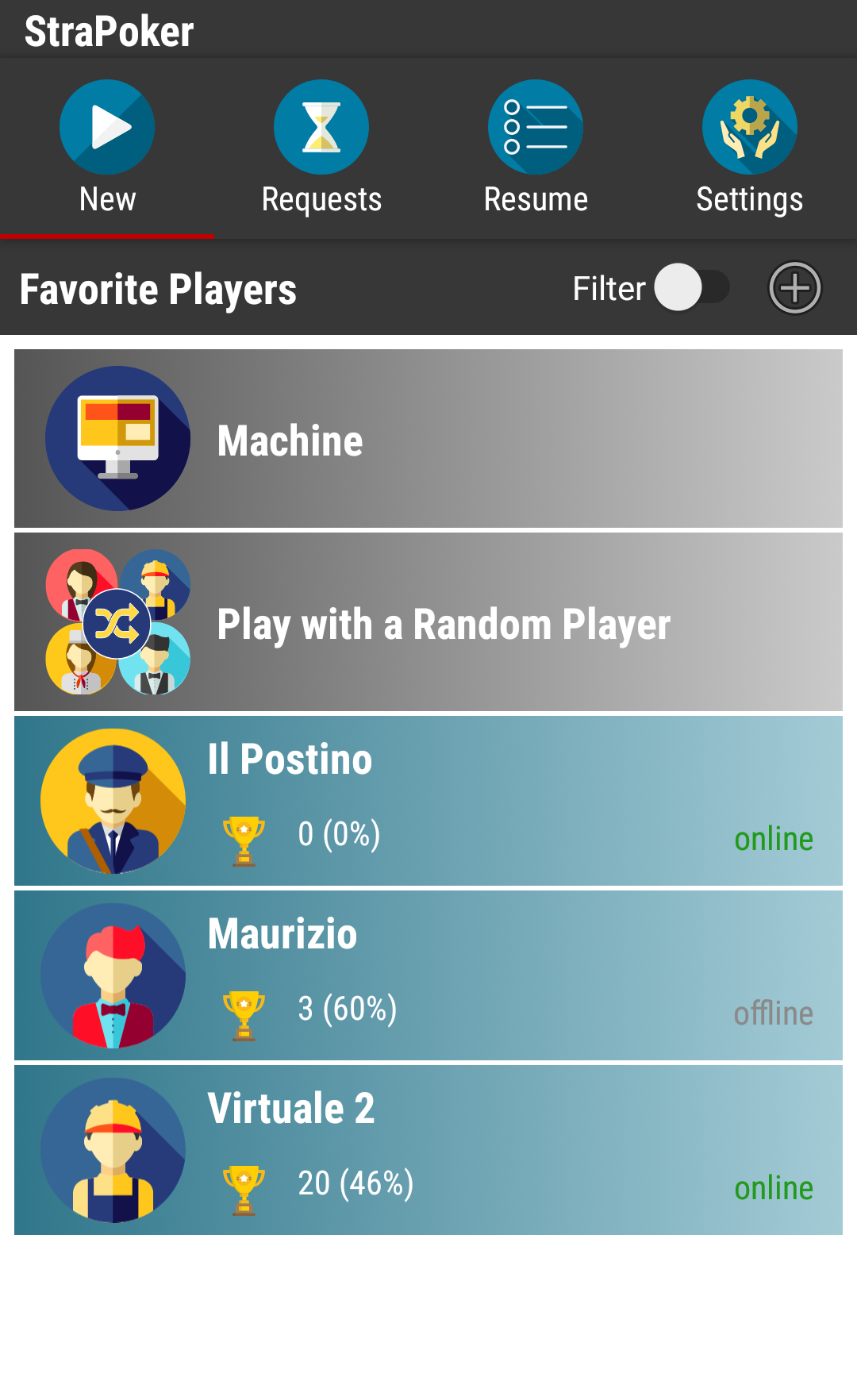Expand Maurizio's player row details
Screen dimensions: 857x1400
click(428, 975)
